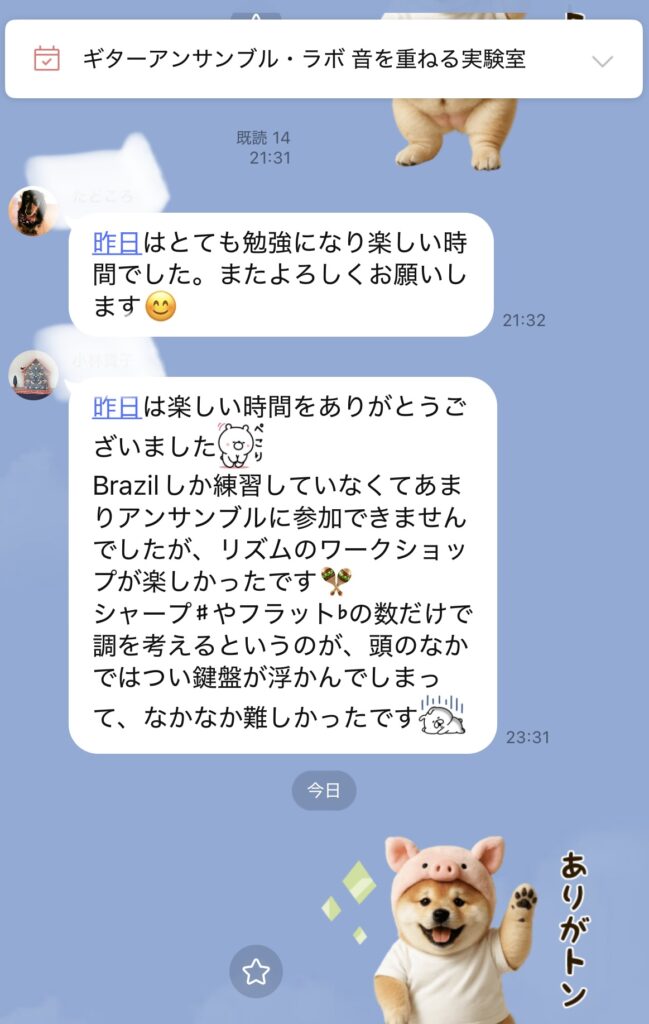Screen dimensions: 649x1024
Task: Tap the 昨日 link in the 23:31 message
Action: click(x=116, y=407)
